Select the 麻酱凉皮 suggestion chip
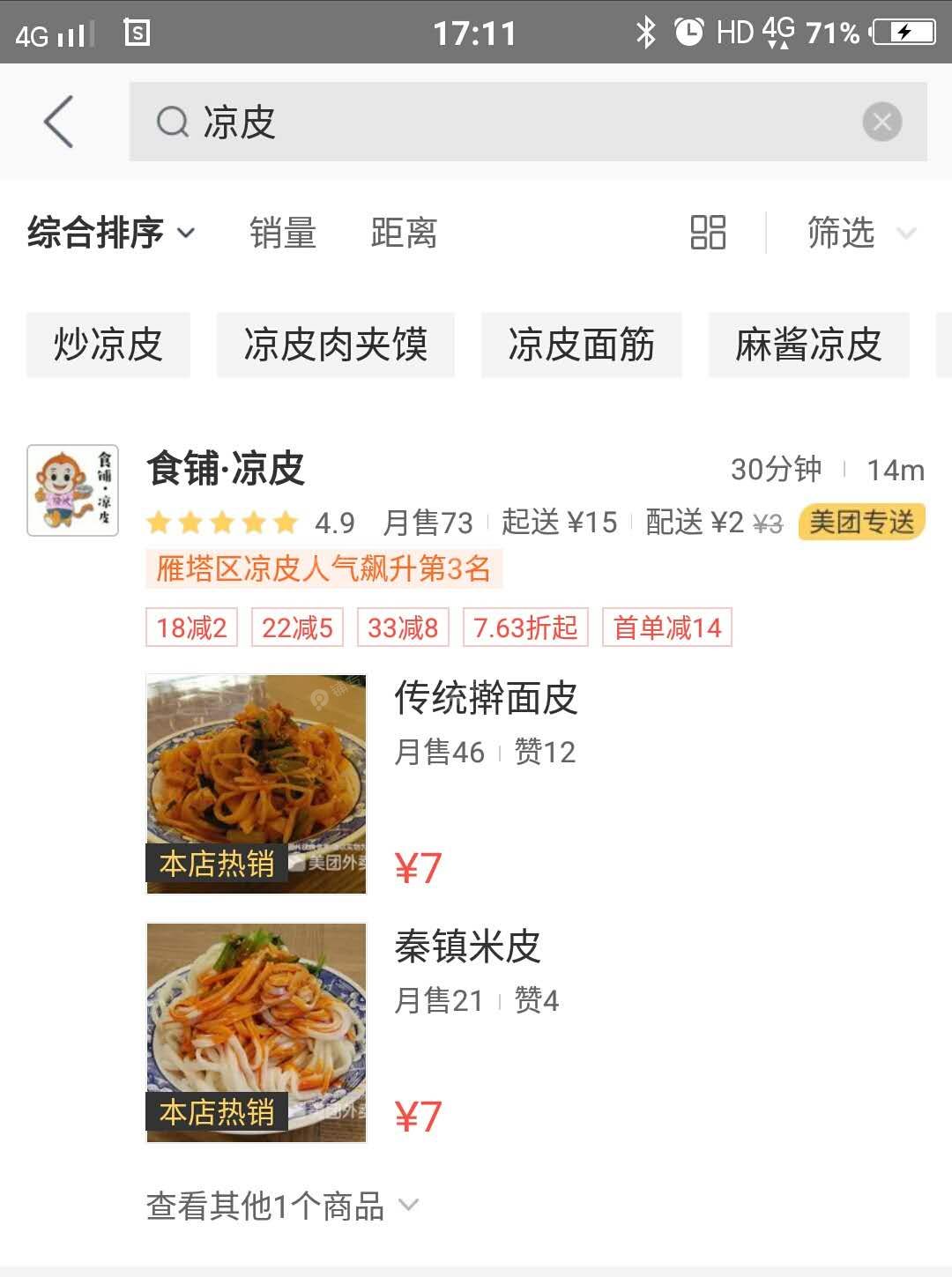 [808, 345]
